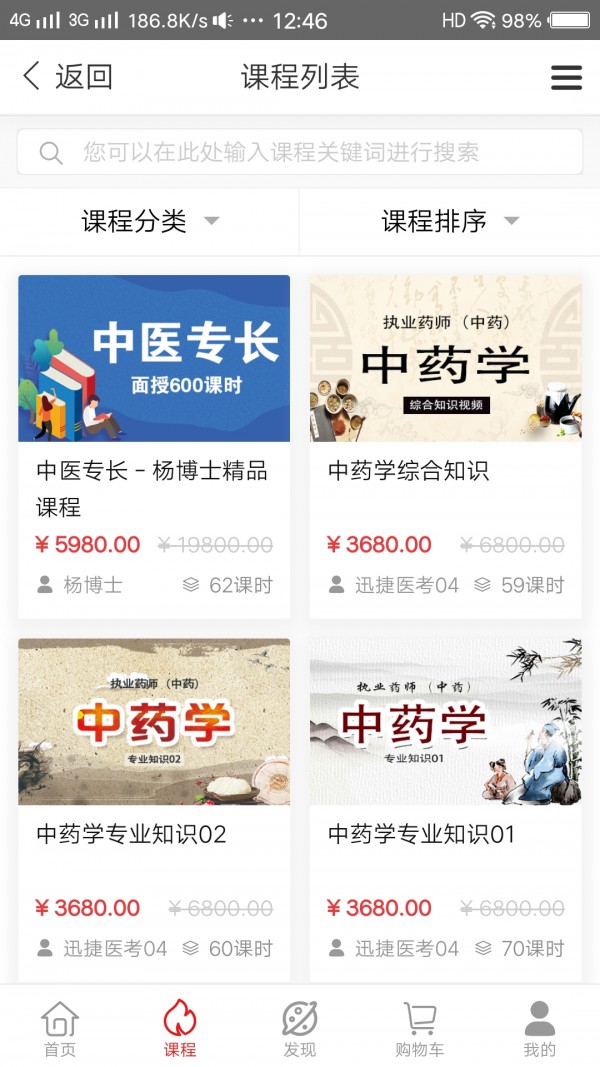Open the 中药学专业知识02 course card
Screen dimensions: 600x1067
154,808
